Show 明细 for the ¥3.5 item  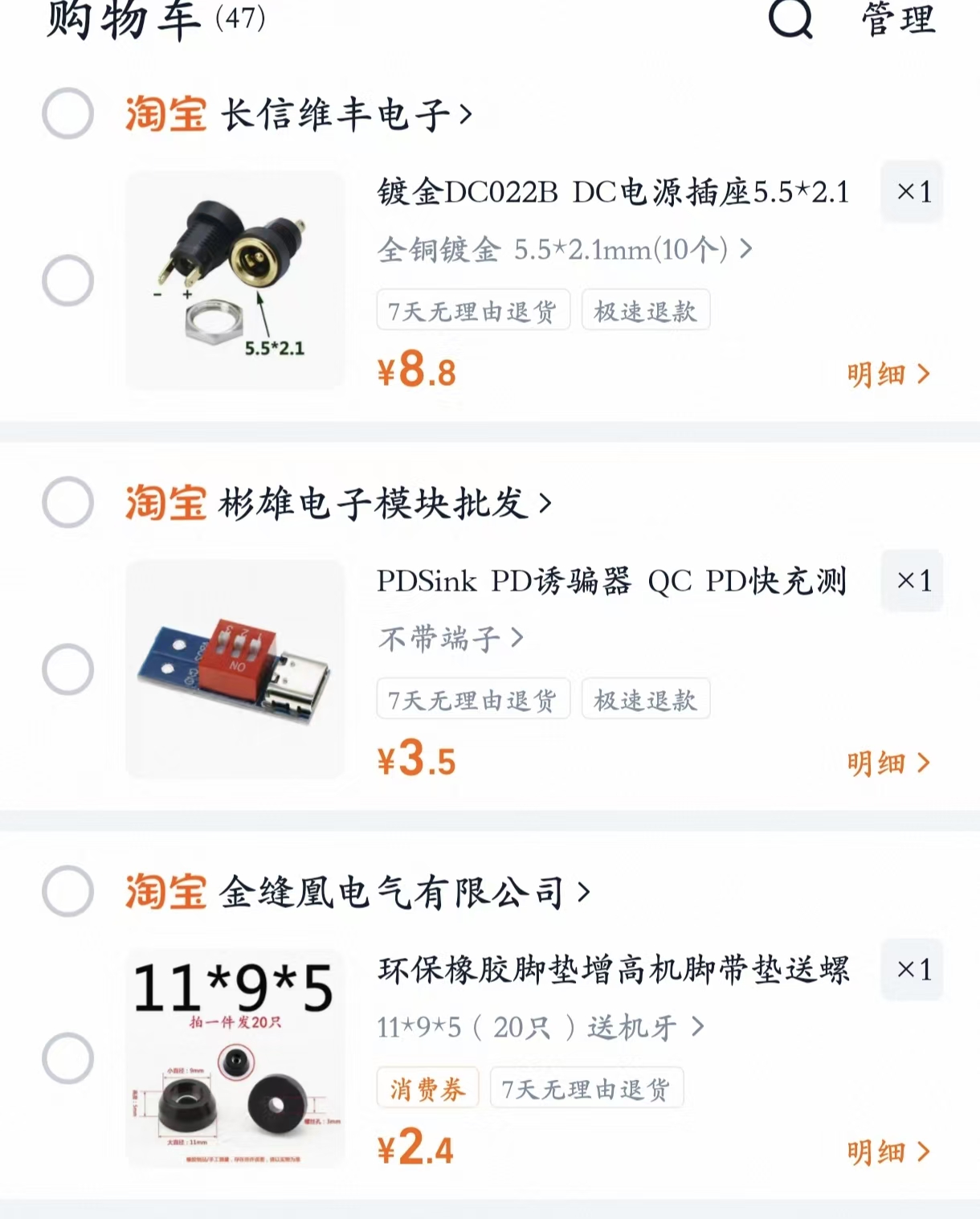click(888, 763)
